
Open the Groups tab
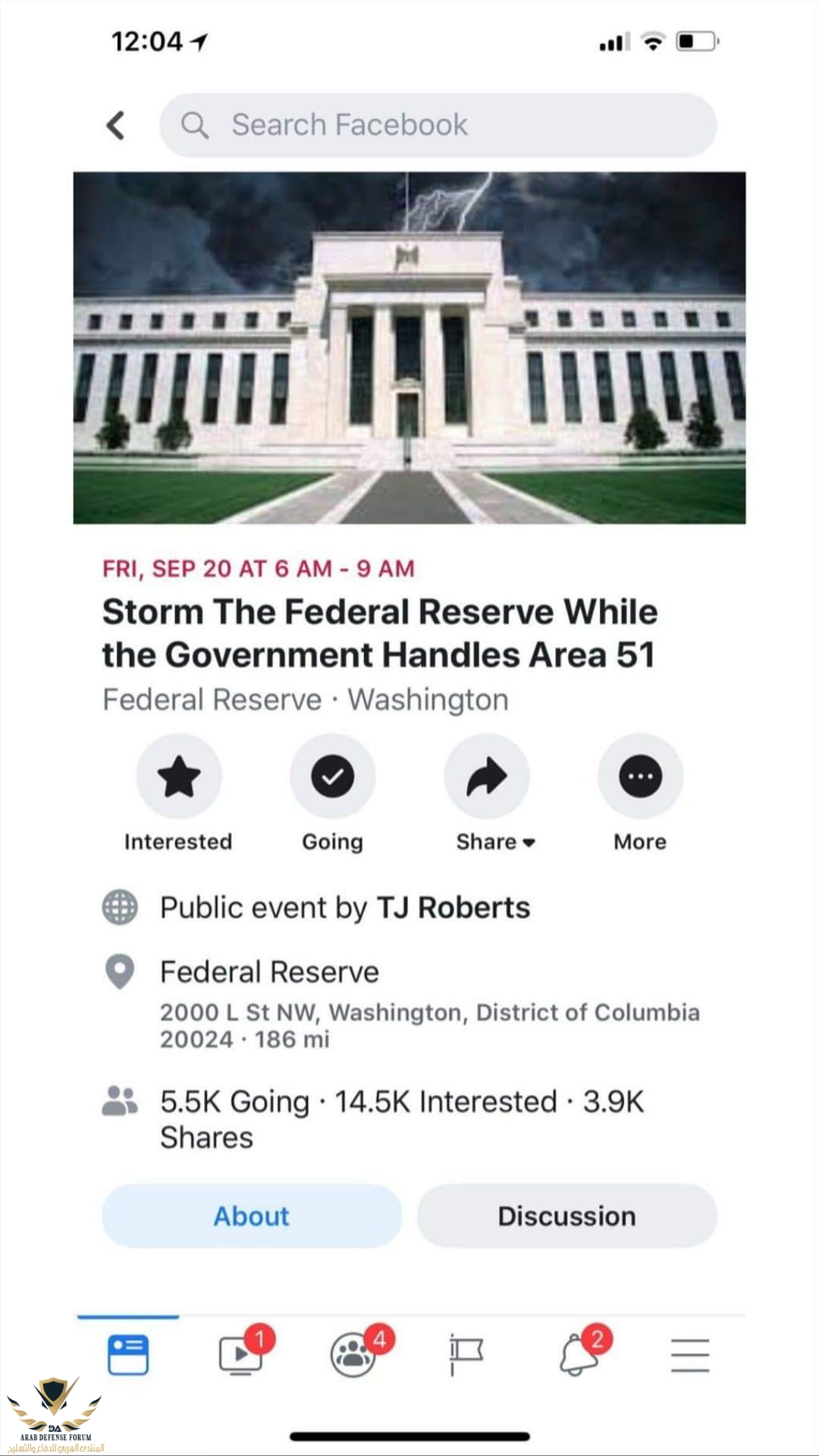click(352, 1355)
